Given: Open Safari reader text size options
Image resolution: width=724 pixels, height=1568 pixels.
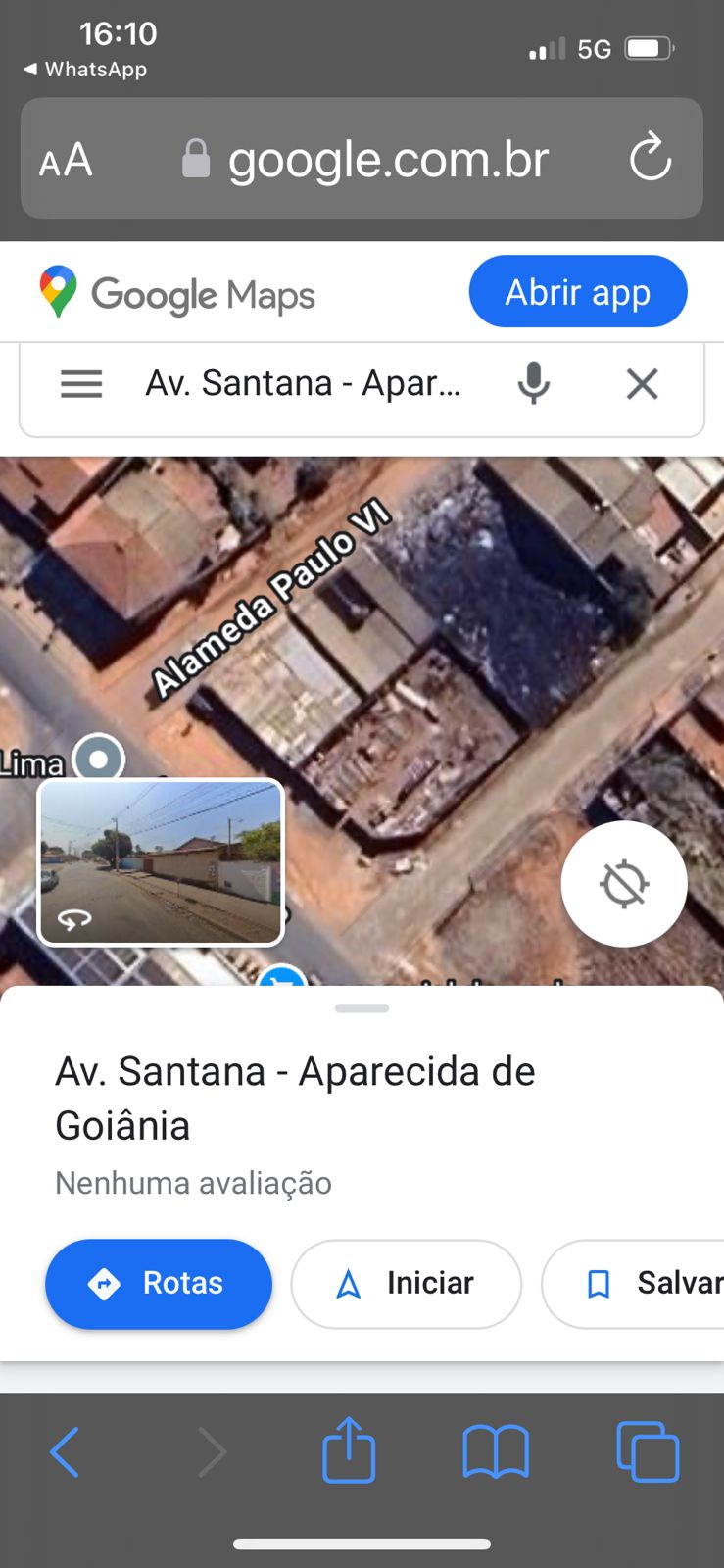Looking at the screenshot, I should coord(66,160).
